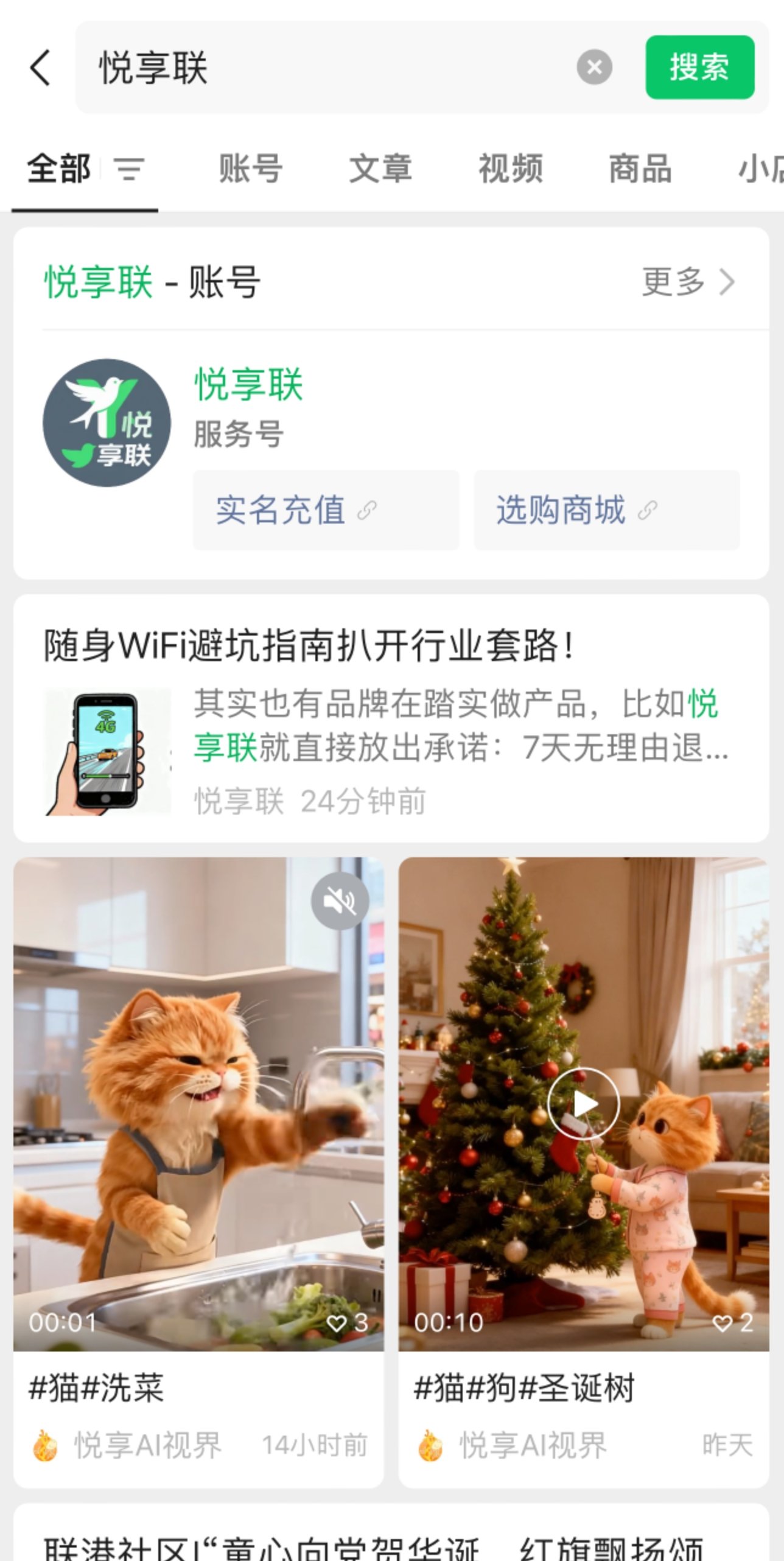This screenshot has height=1561, width=784.
Task: View 更多 accounts for 悦享联
Action: 688,282
